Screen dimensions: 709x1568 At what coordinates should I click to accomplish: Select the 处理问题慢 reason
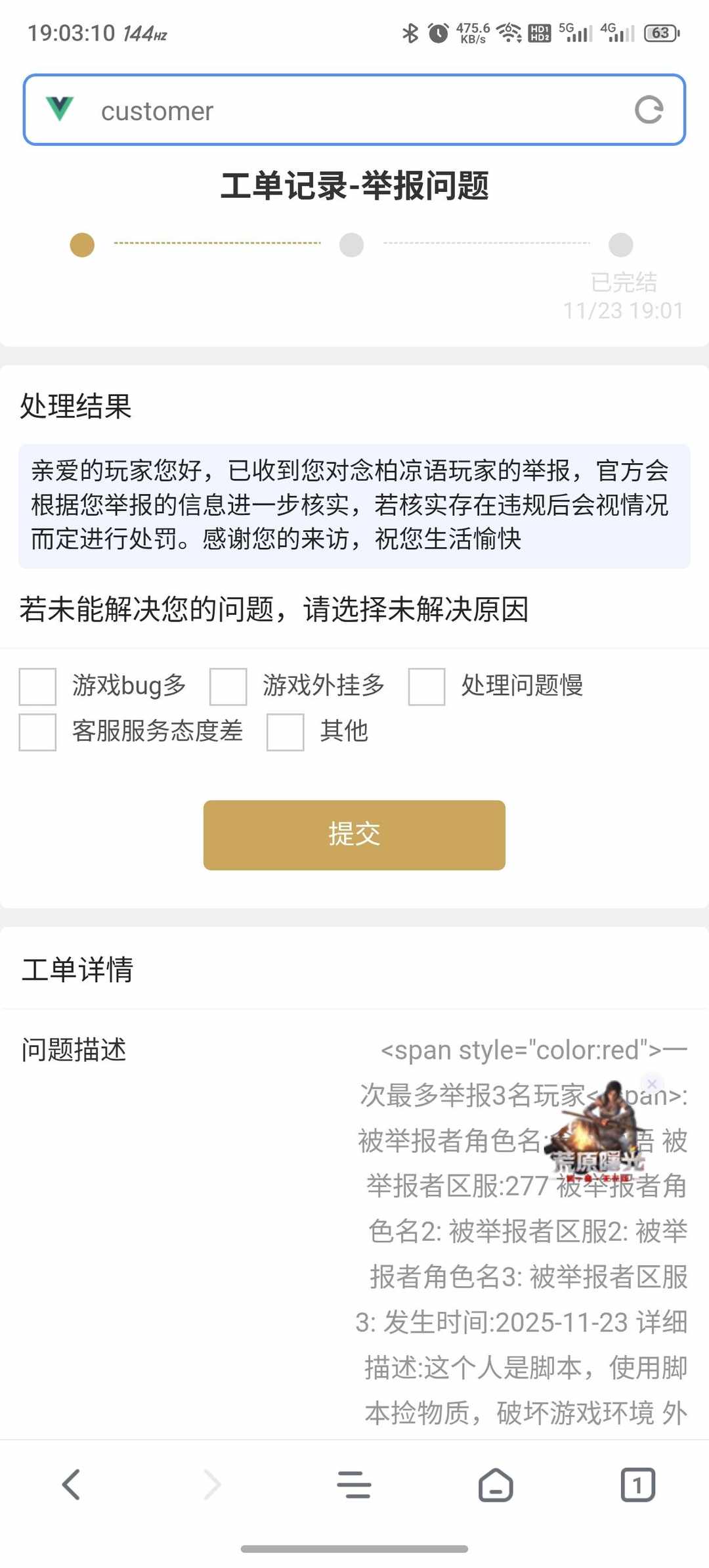(x=427, y=688)
